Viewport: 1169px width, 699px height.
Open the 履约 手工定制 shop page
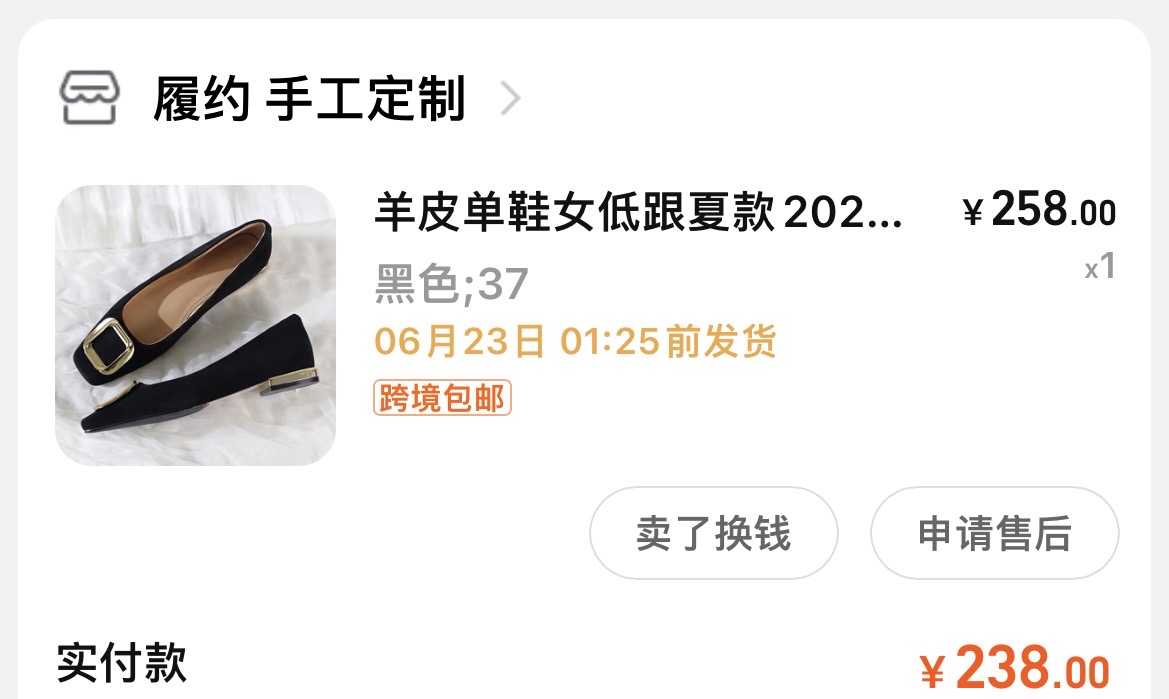coord(308,99)
